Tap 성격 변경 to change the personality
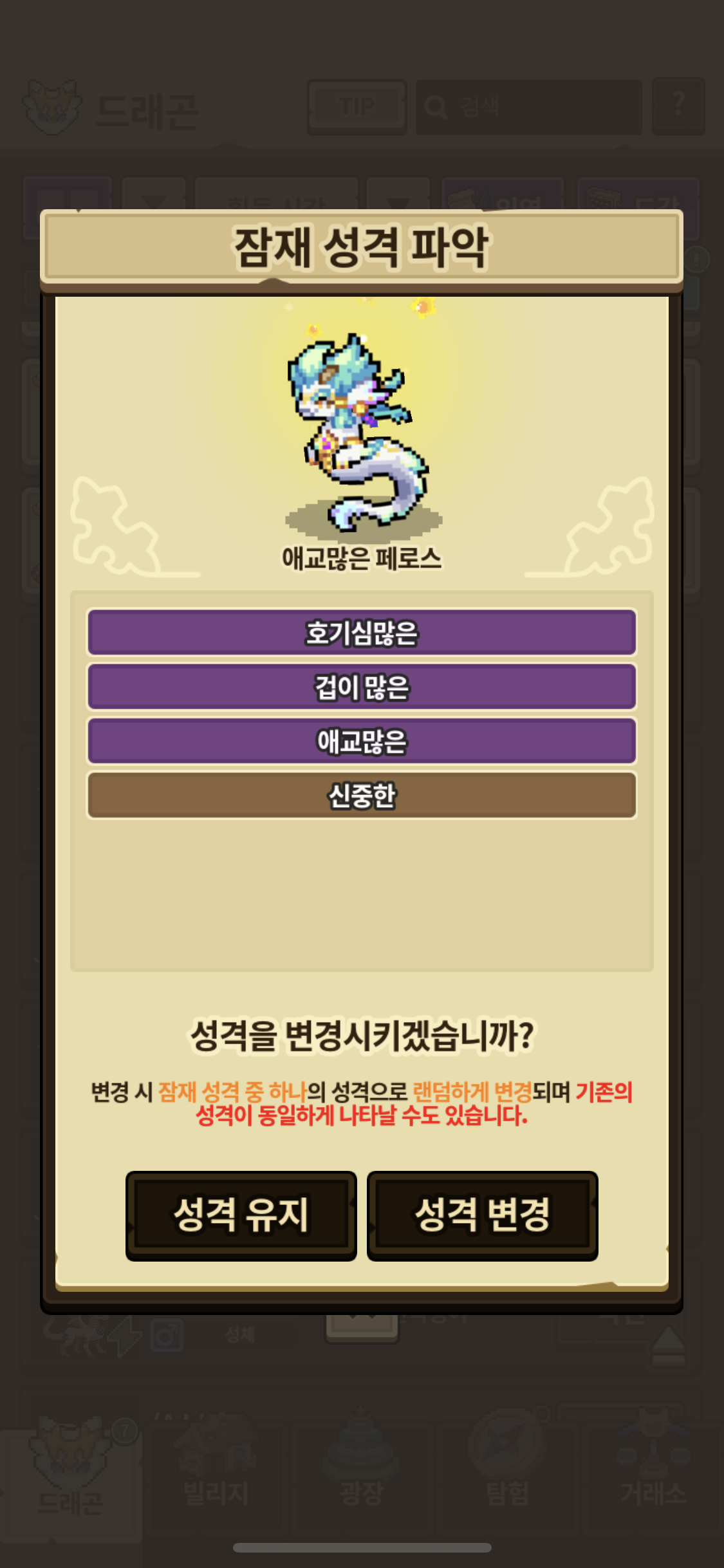 click(x=483, y=1215)
